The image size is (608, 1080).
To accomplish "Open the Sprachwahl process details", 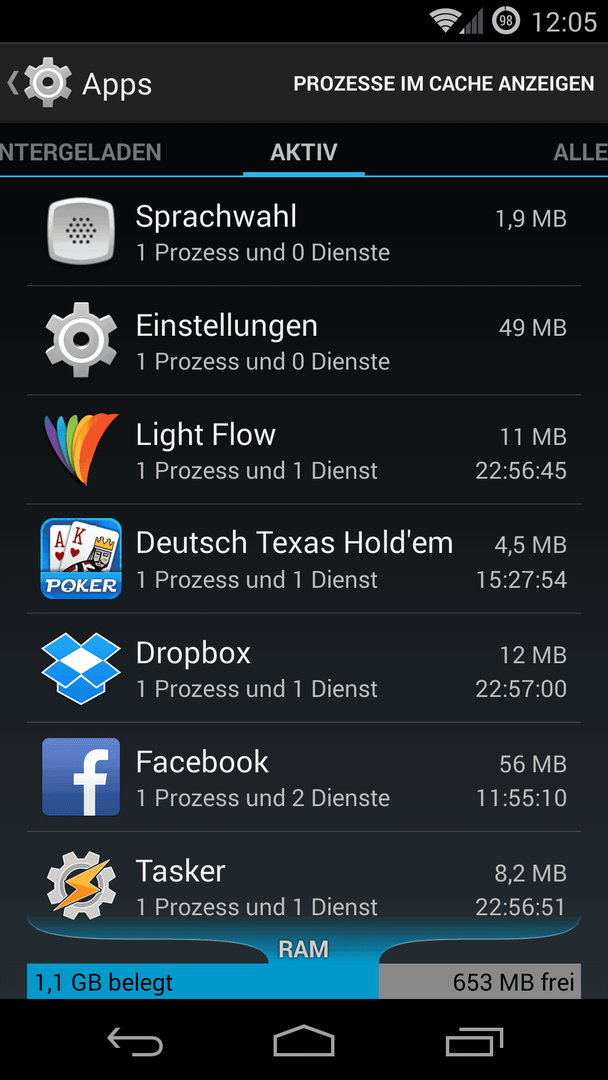I will (304, 232).
